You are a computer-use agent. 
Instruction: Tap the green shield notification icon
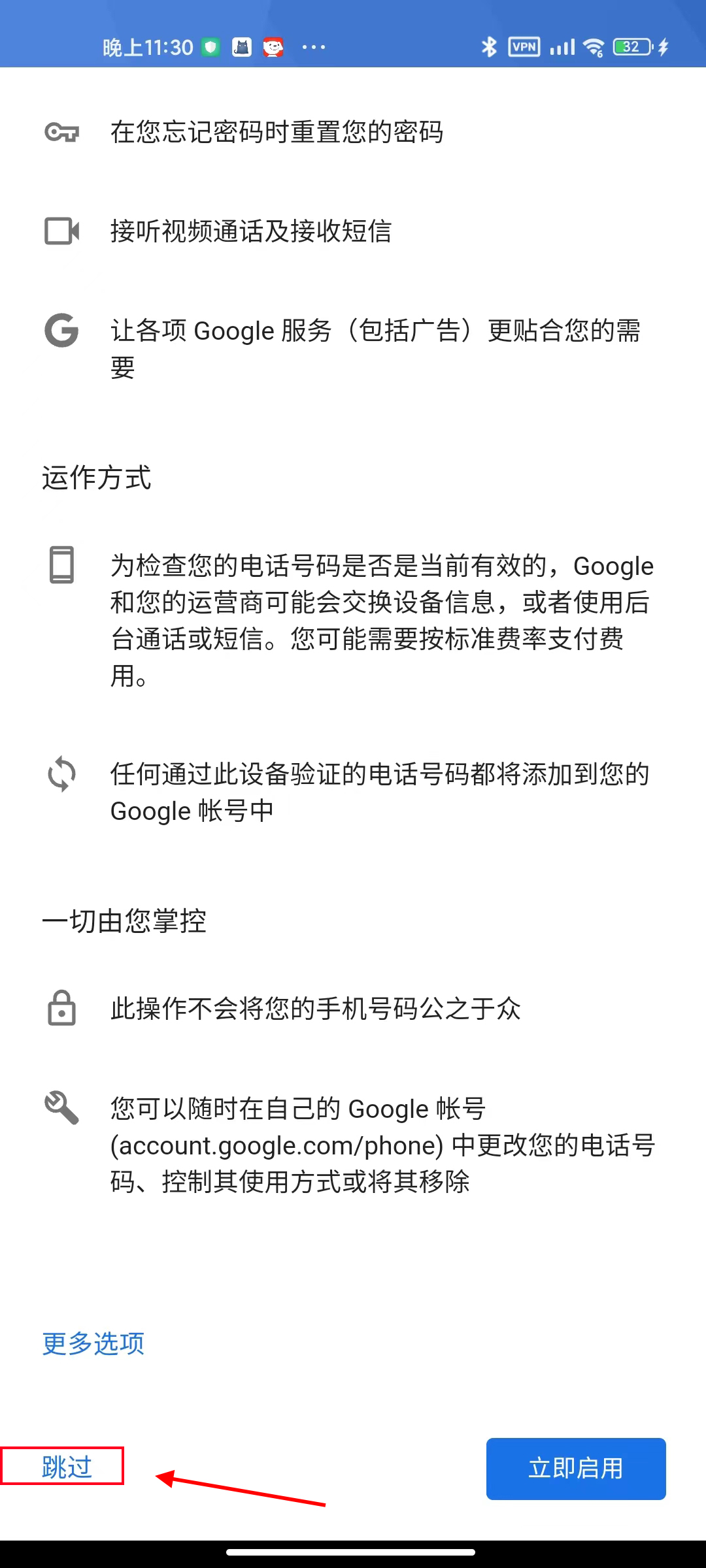[209, 46]
